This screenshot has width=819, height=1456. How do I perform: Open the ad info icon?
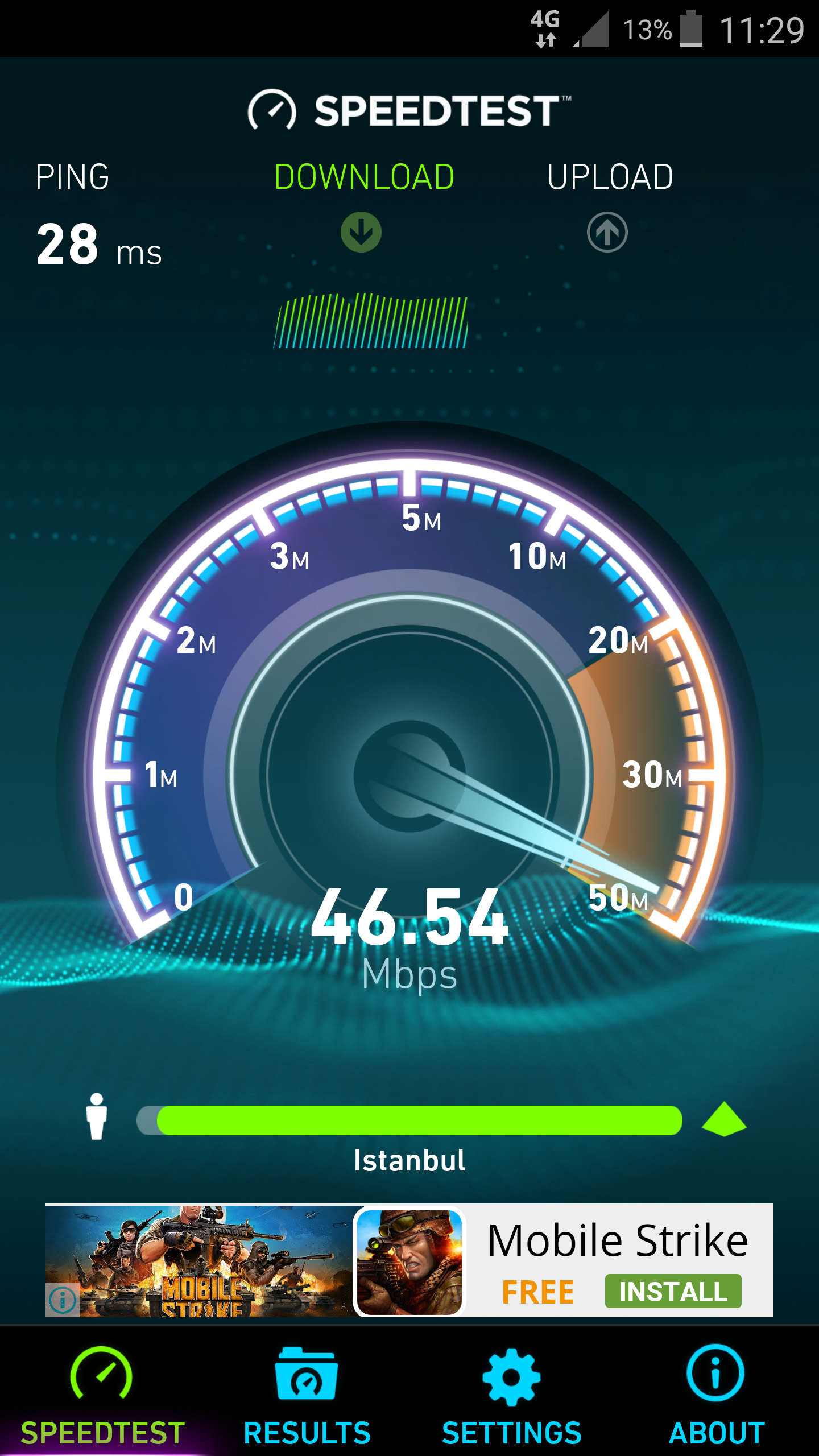point(63,1299)
